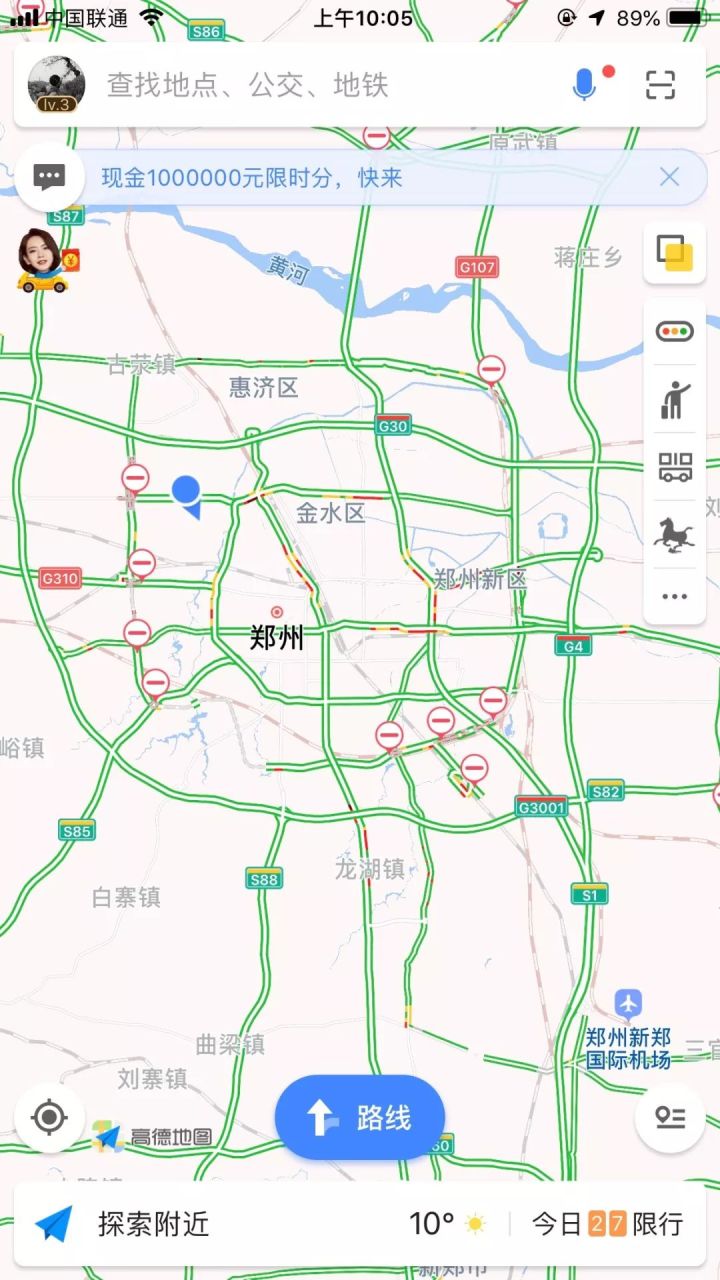Open the QR code scanner

pos(660,86)
